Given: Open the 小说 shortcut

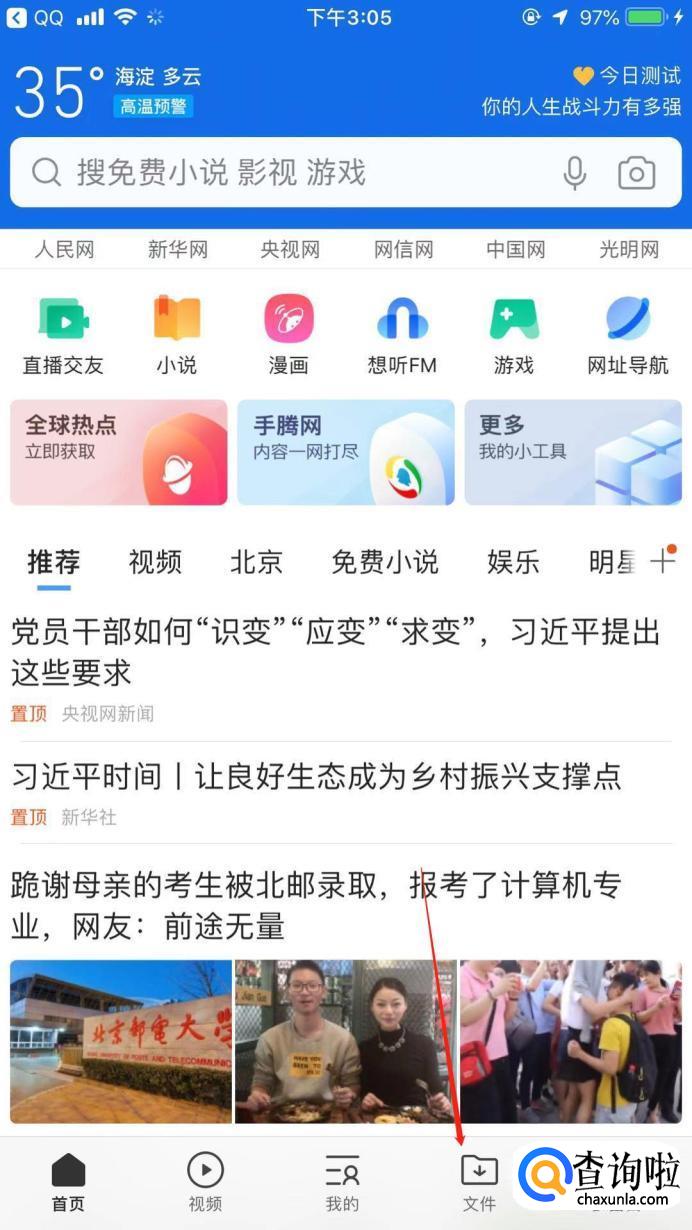Looking at the screenshot, I should 176,335.
